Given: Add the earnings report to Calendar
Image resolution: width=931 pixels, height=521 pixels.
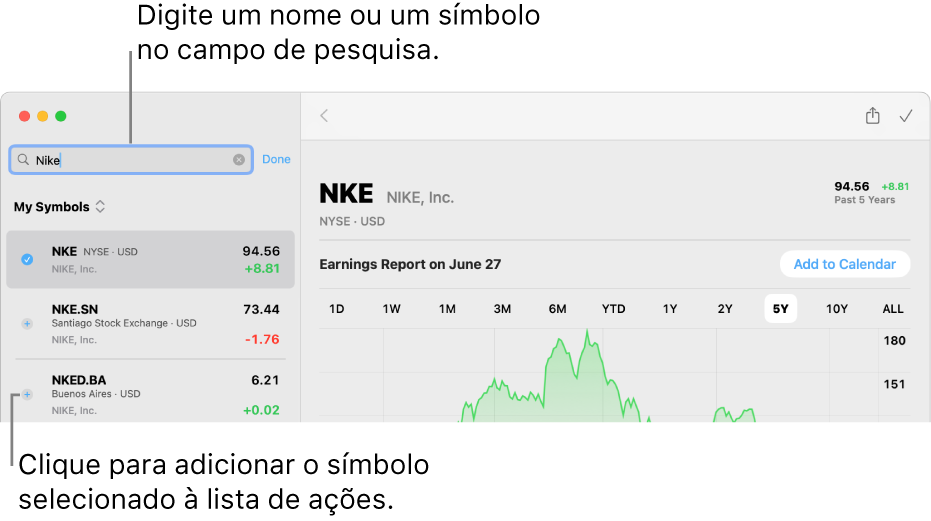Looking at the screenshot, I should (844, 264).
